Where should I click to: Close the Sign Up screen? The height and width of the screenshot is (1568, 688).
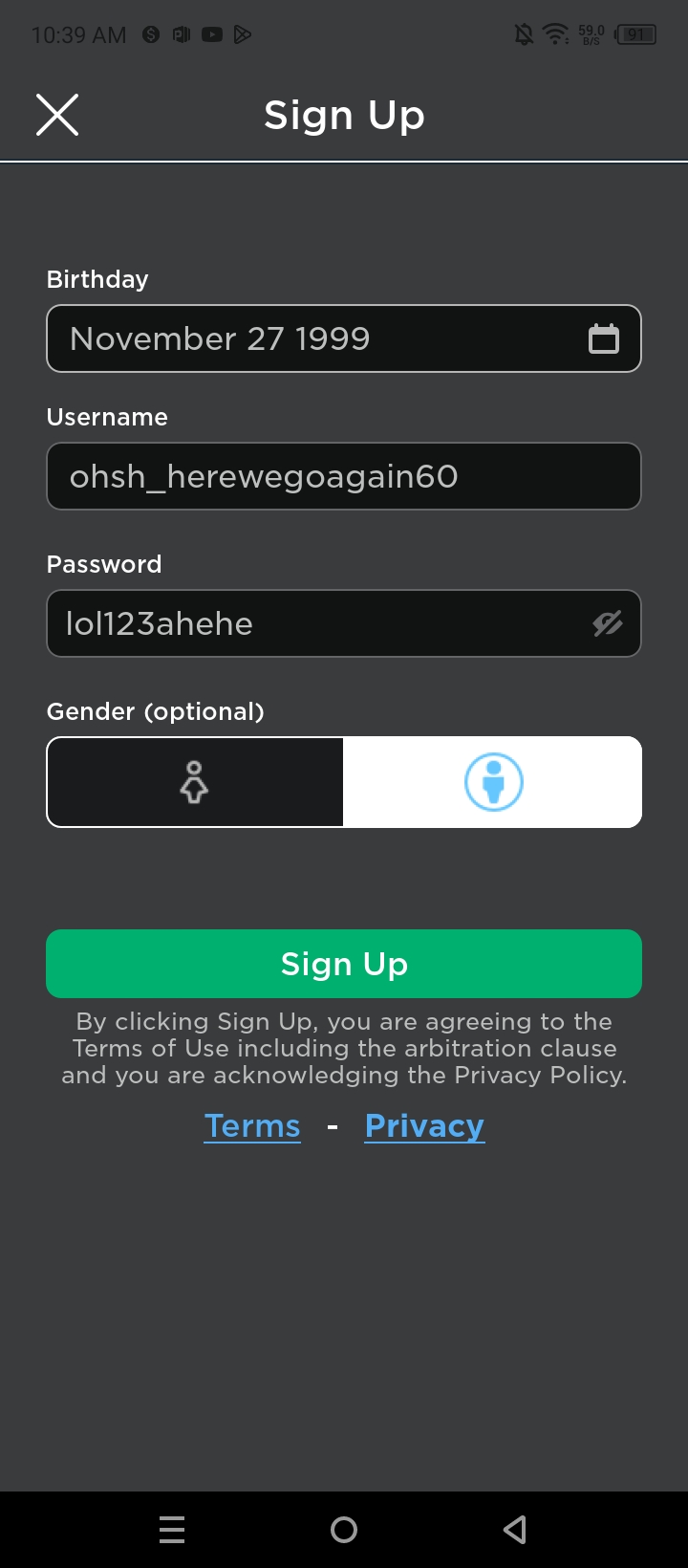point(57,115)
